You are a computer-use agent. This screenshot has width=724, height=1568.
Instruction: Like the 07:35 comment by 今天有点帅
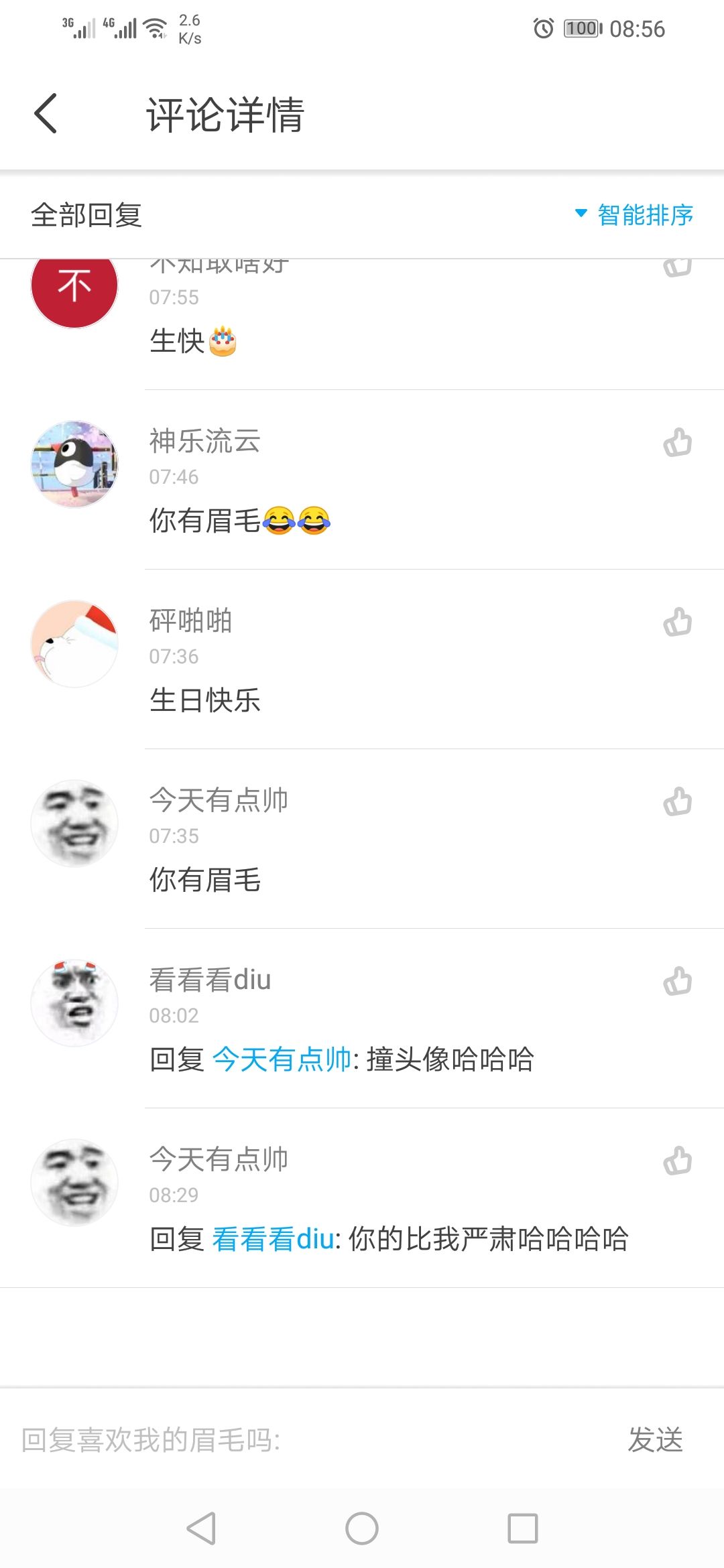pos(677,801)
